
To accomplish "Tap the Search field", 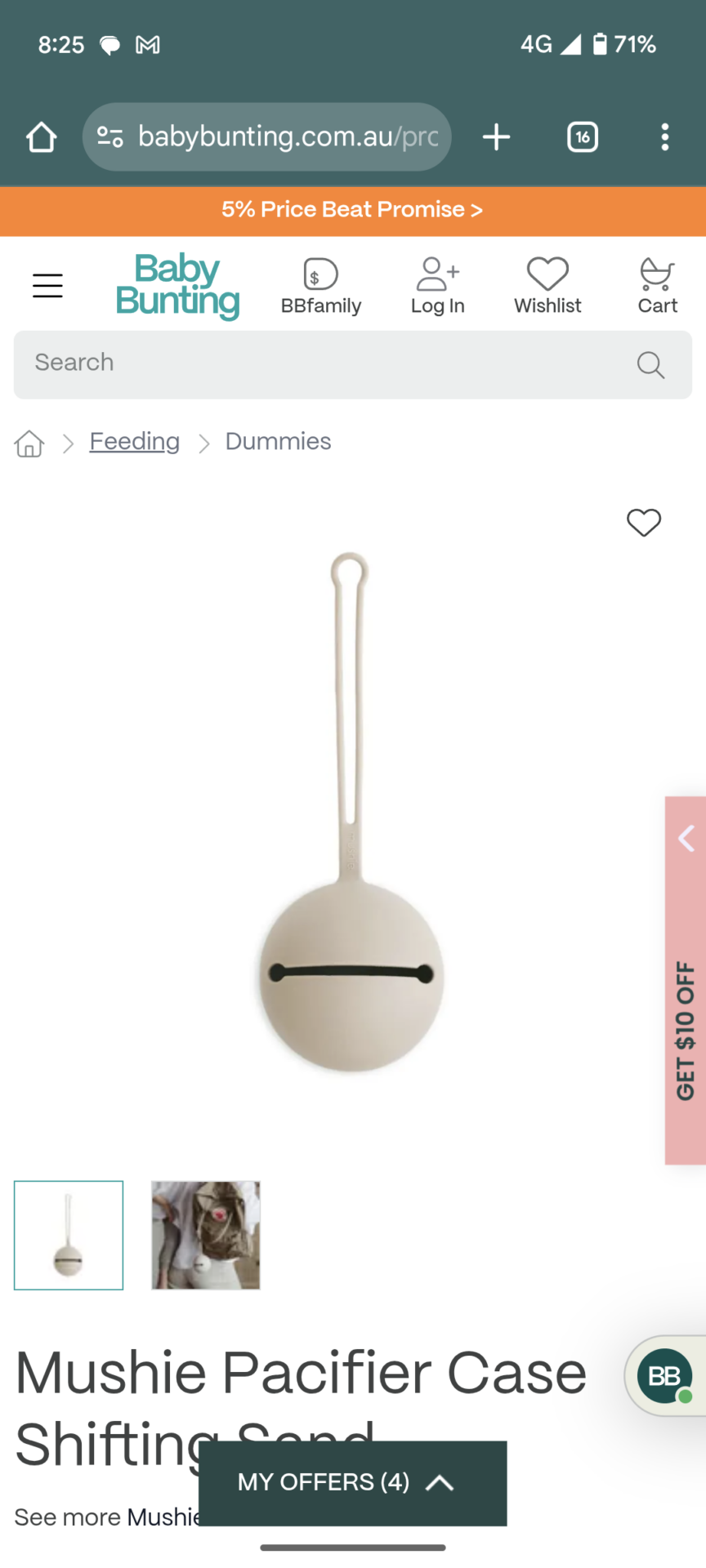I will (x=327, y=364).
